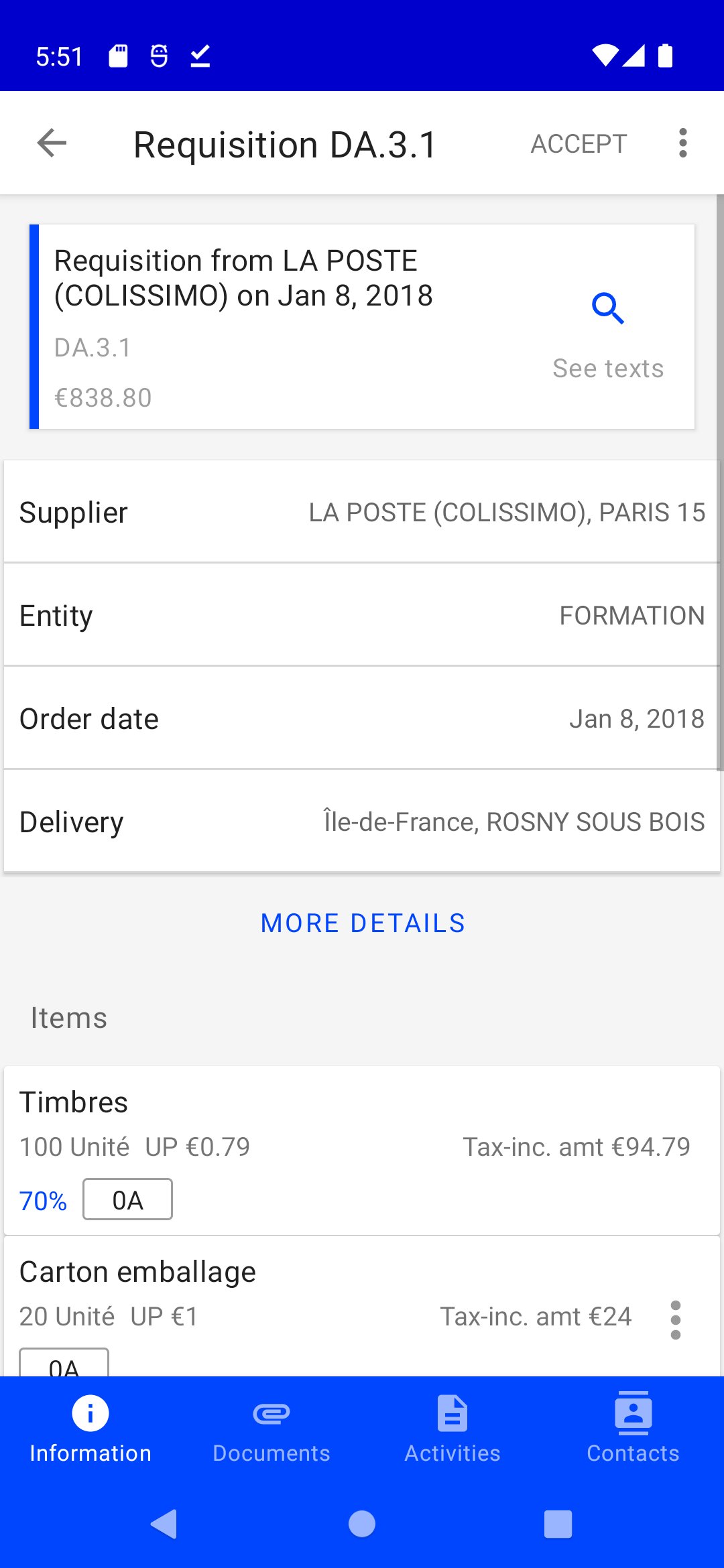Accept the requisition

coord(579,143)
